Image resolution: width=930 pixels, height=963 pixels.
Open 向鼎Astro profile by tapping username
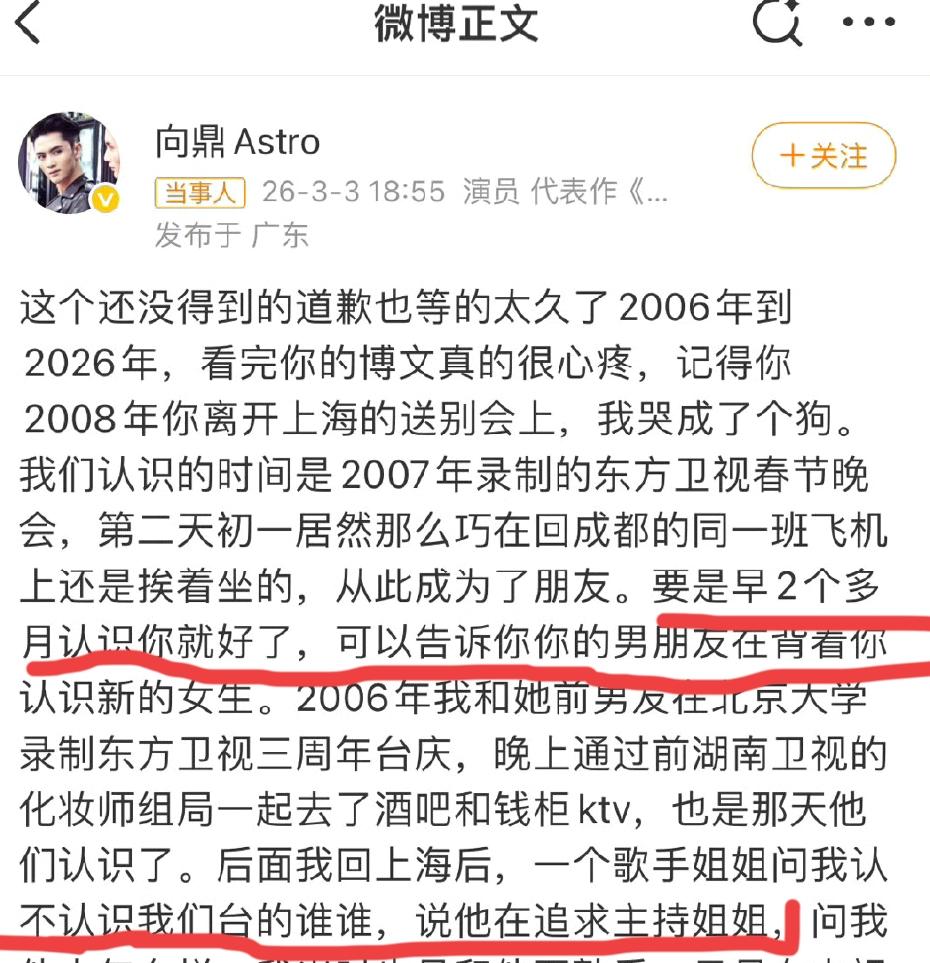pos(236,142)
